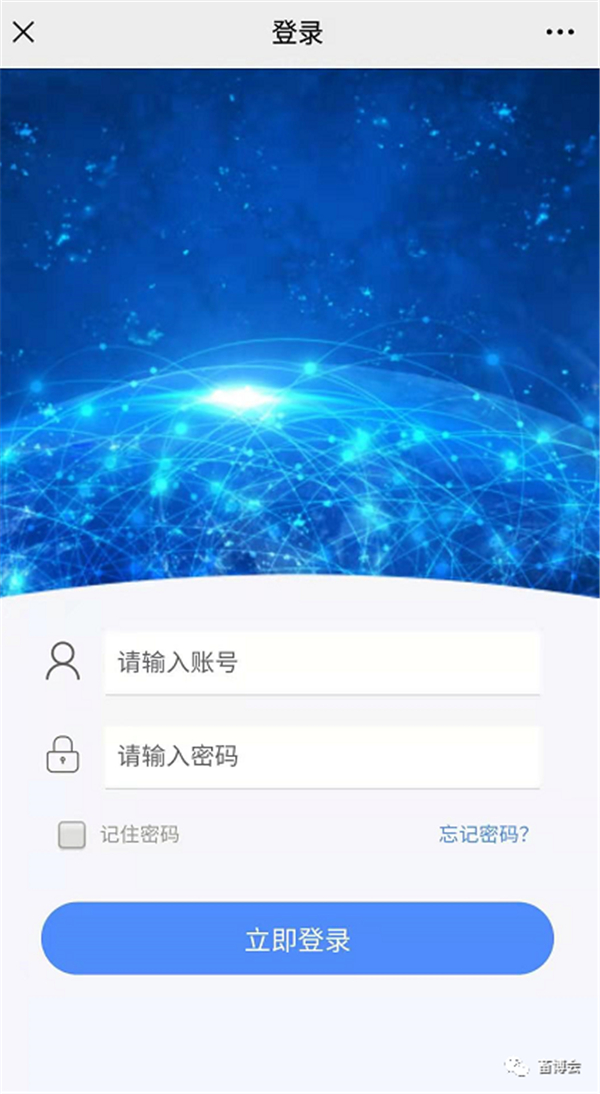Tap the password input field
The width and height of the screenshot is (600, 1094).
322,756
